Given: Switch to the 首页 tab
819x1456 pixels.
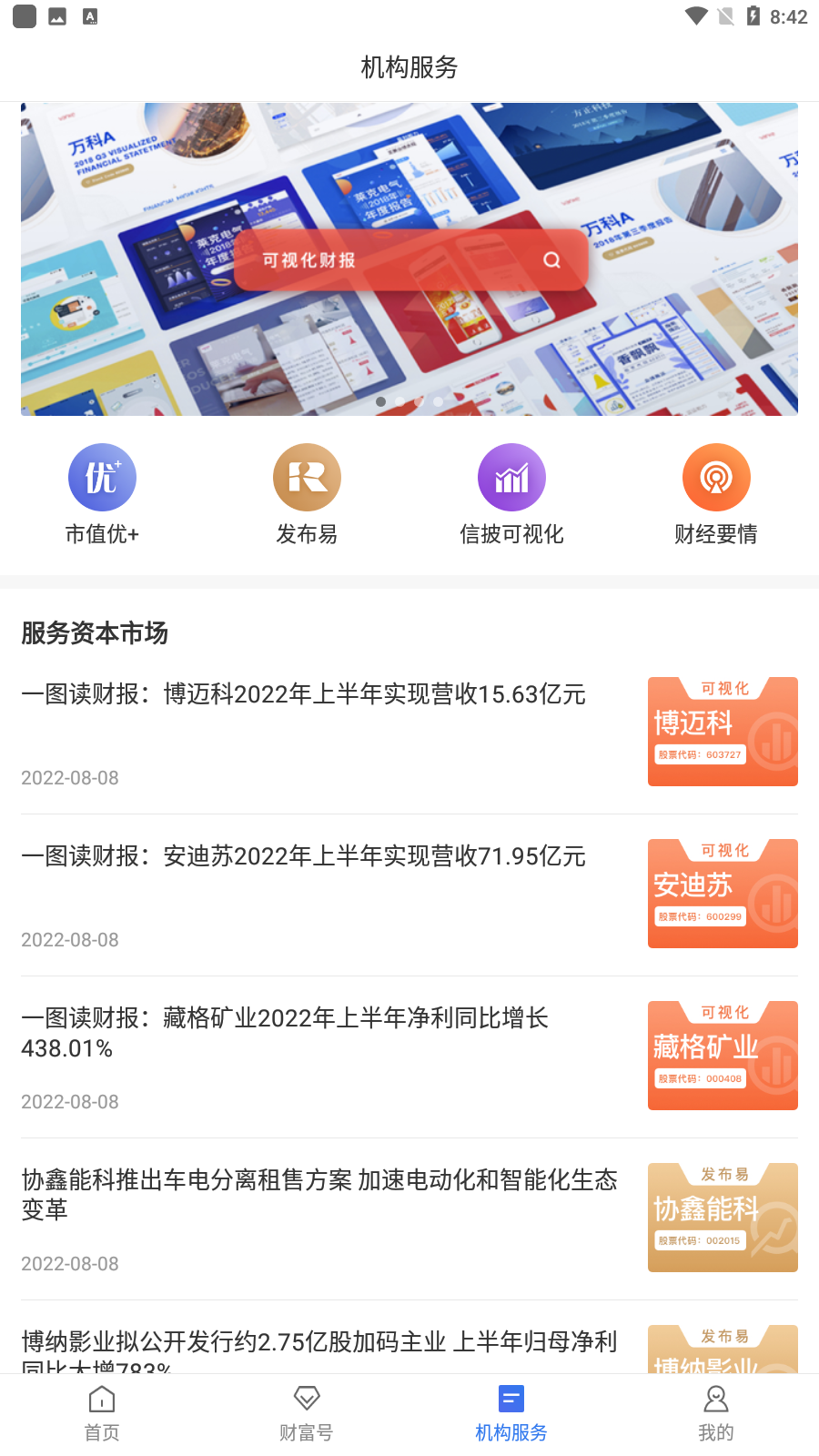Looking at the screenshot, I should (102, 1414).
